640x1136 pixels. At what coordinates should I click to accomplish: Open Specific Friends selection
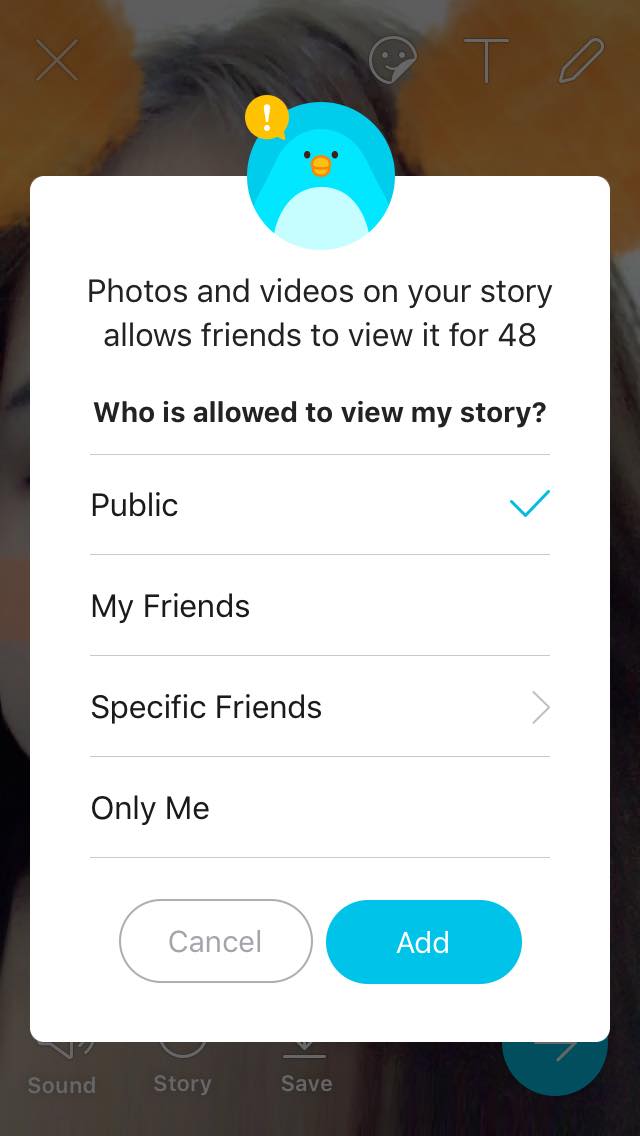(320, 707)
